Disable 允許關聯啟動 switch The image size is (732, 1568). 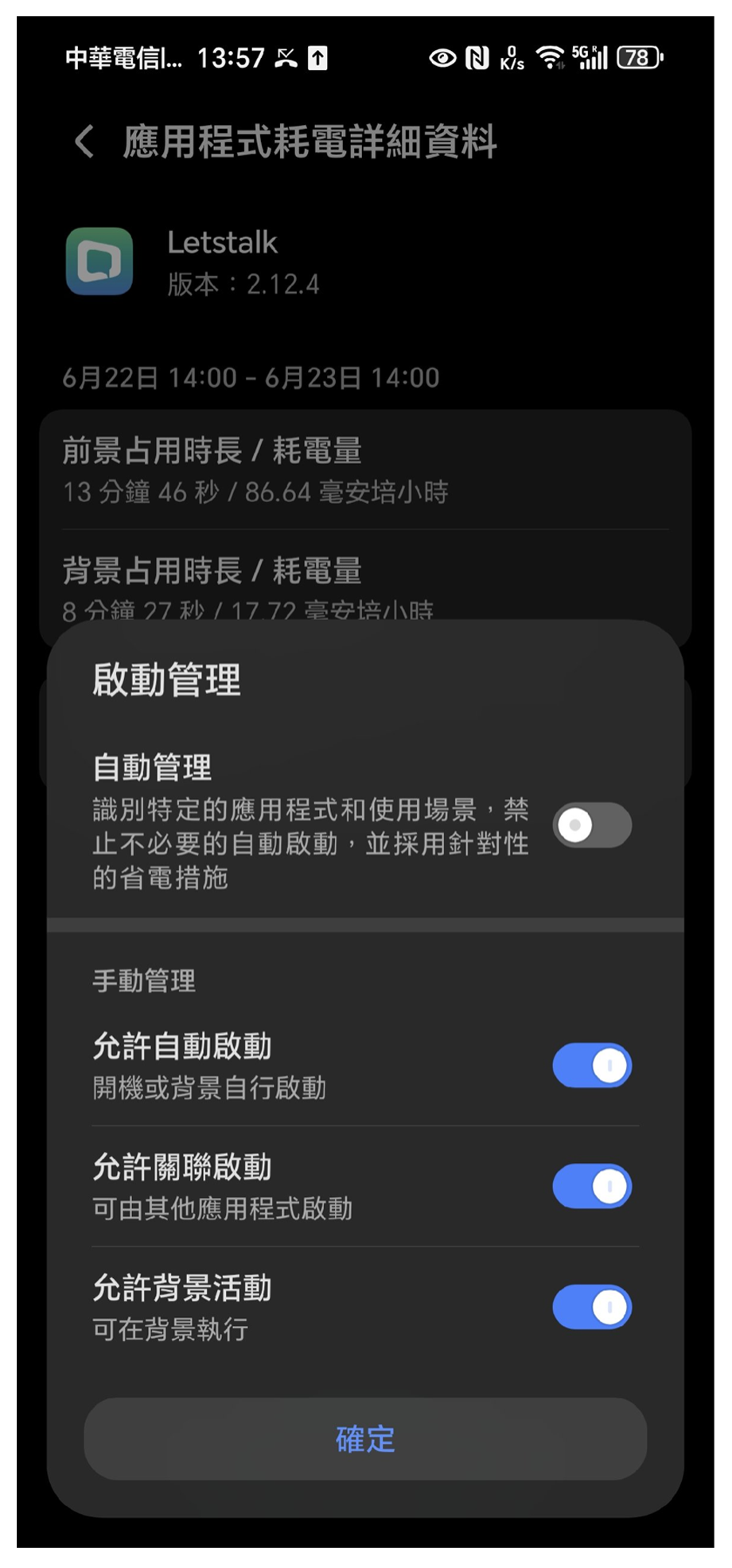point(592,1186)
